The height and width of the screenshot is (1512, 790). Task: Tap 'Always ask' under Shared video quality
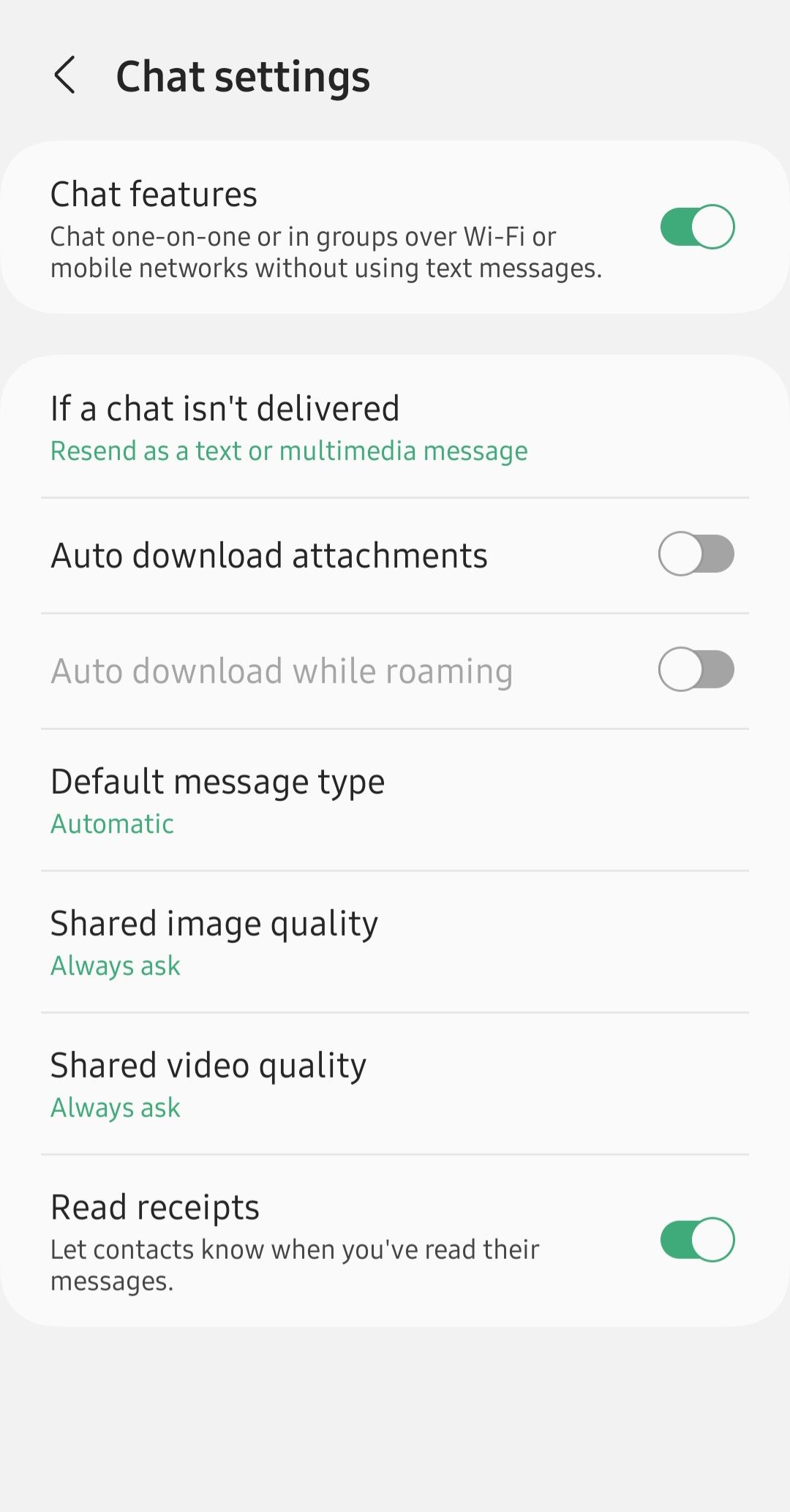114,1107
